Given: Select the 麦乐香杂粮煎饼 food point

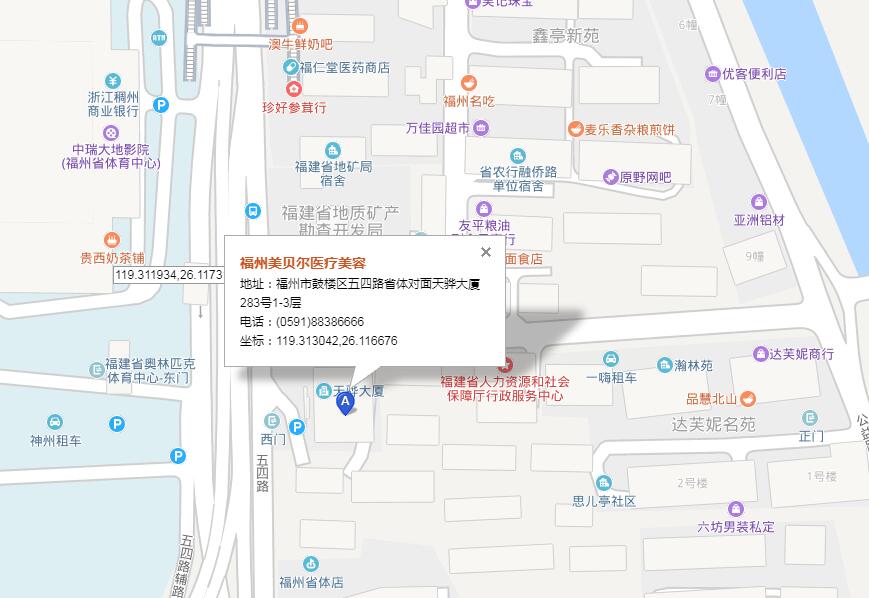Looking at the screenshot, I should (575, 129).
